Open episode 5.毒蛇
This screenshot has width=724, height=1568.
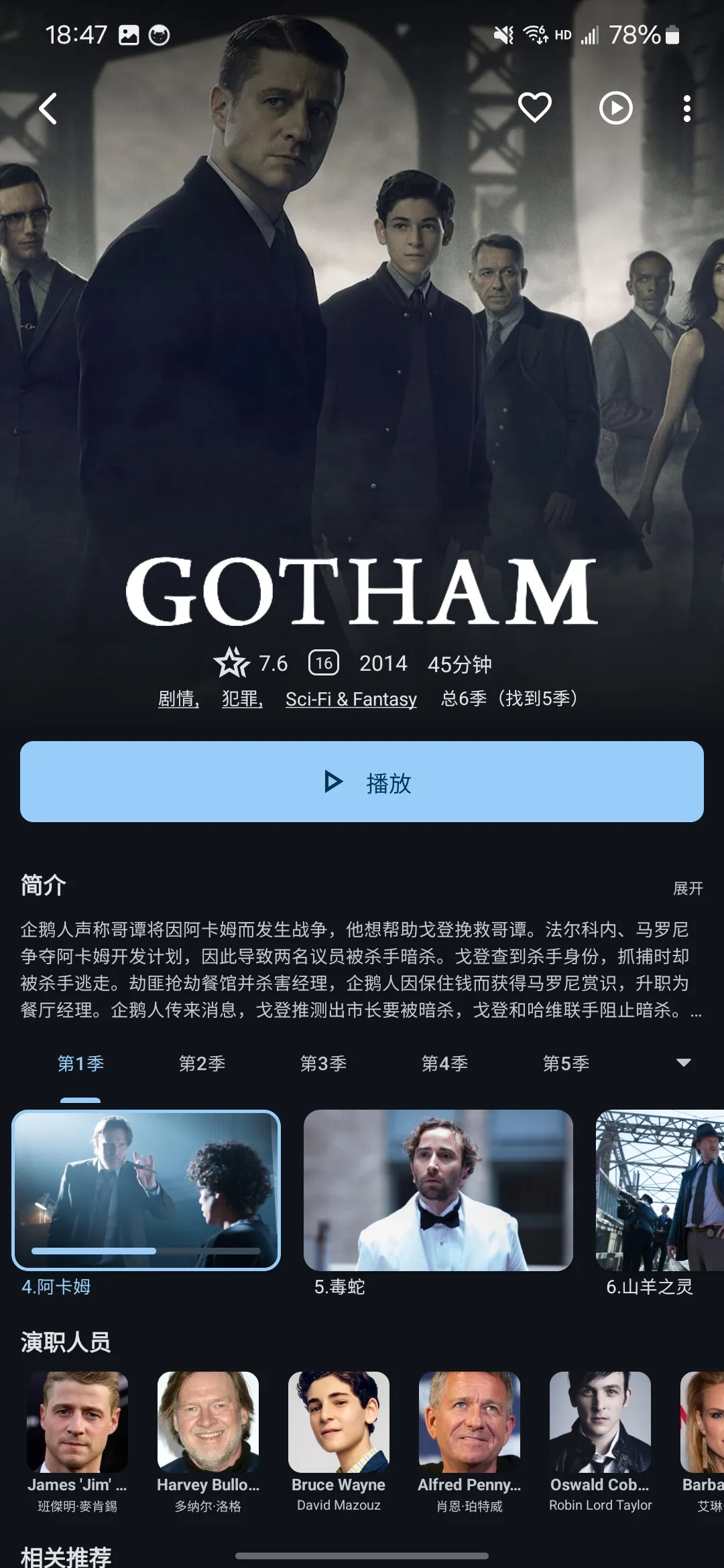(x=438, y=1190)
